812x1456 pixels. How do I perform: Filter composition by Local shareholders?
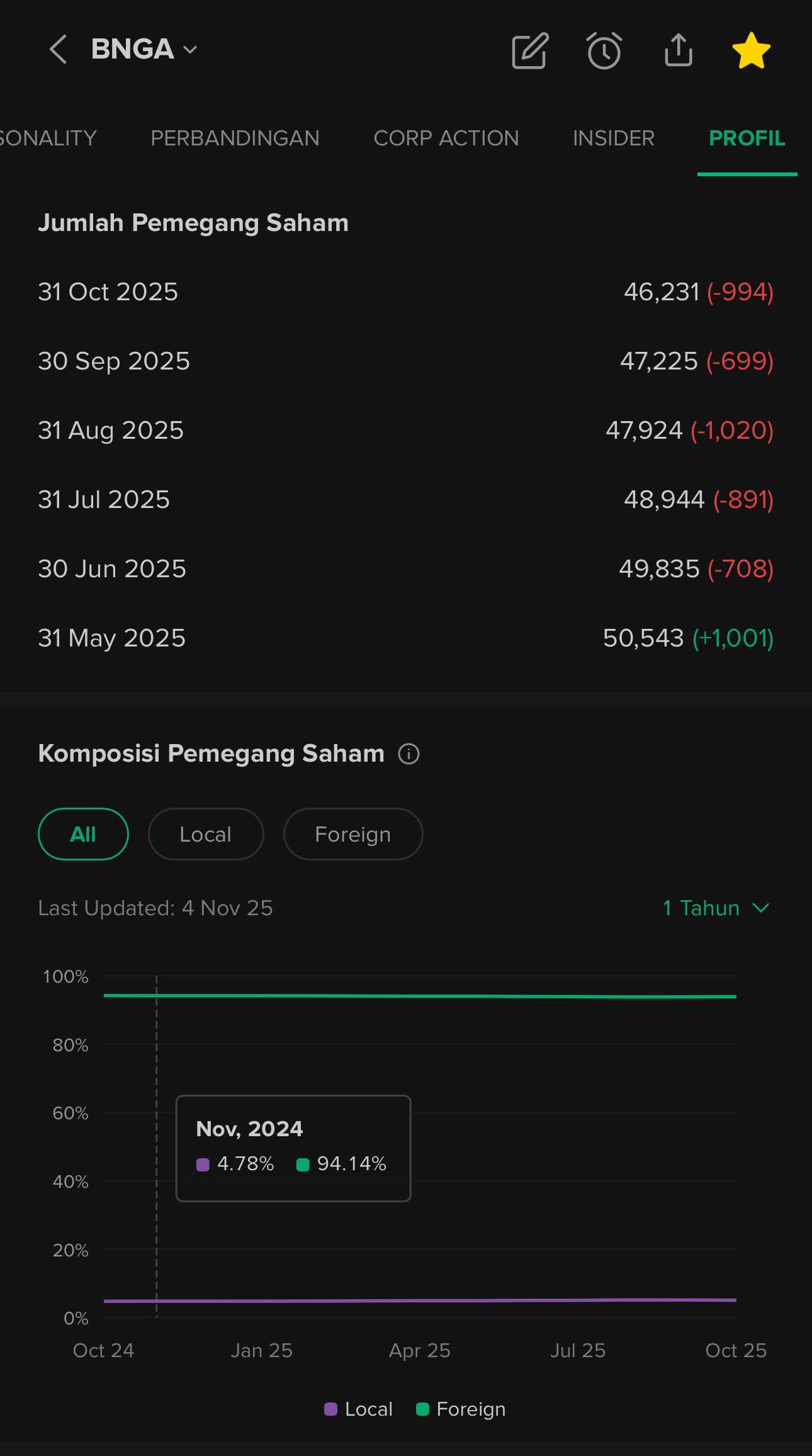click(205, 834)
